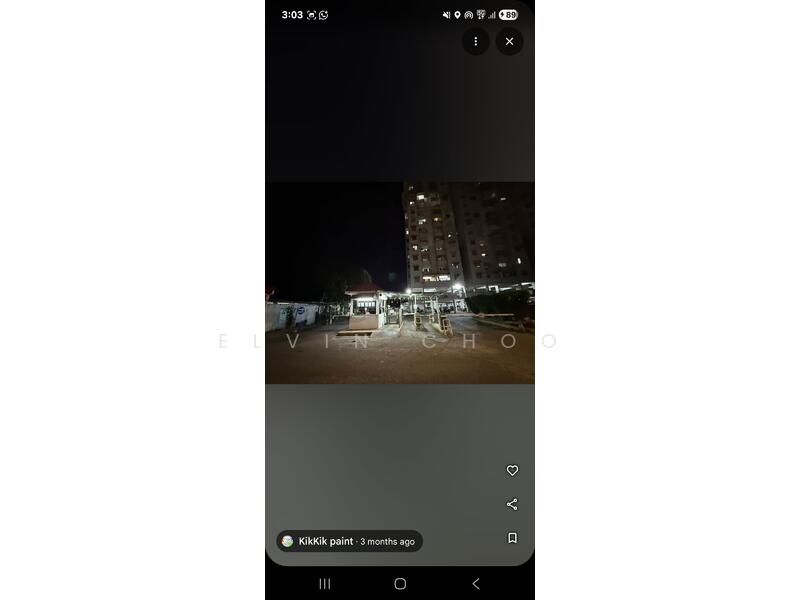Screen dimensions: 800x600
Task: Open the three-dot overflow menu
Action: click(475, 41)
